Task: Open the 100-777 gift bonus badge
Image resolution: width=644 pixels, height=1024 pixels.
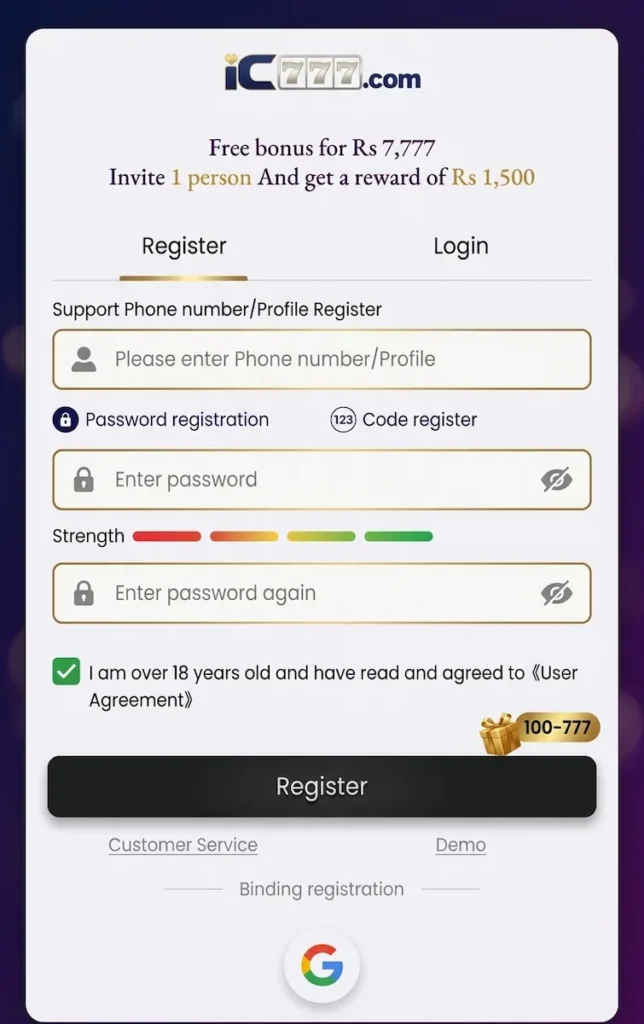Action: pyautogui.click(x=539, y=732)
